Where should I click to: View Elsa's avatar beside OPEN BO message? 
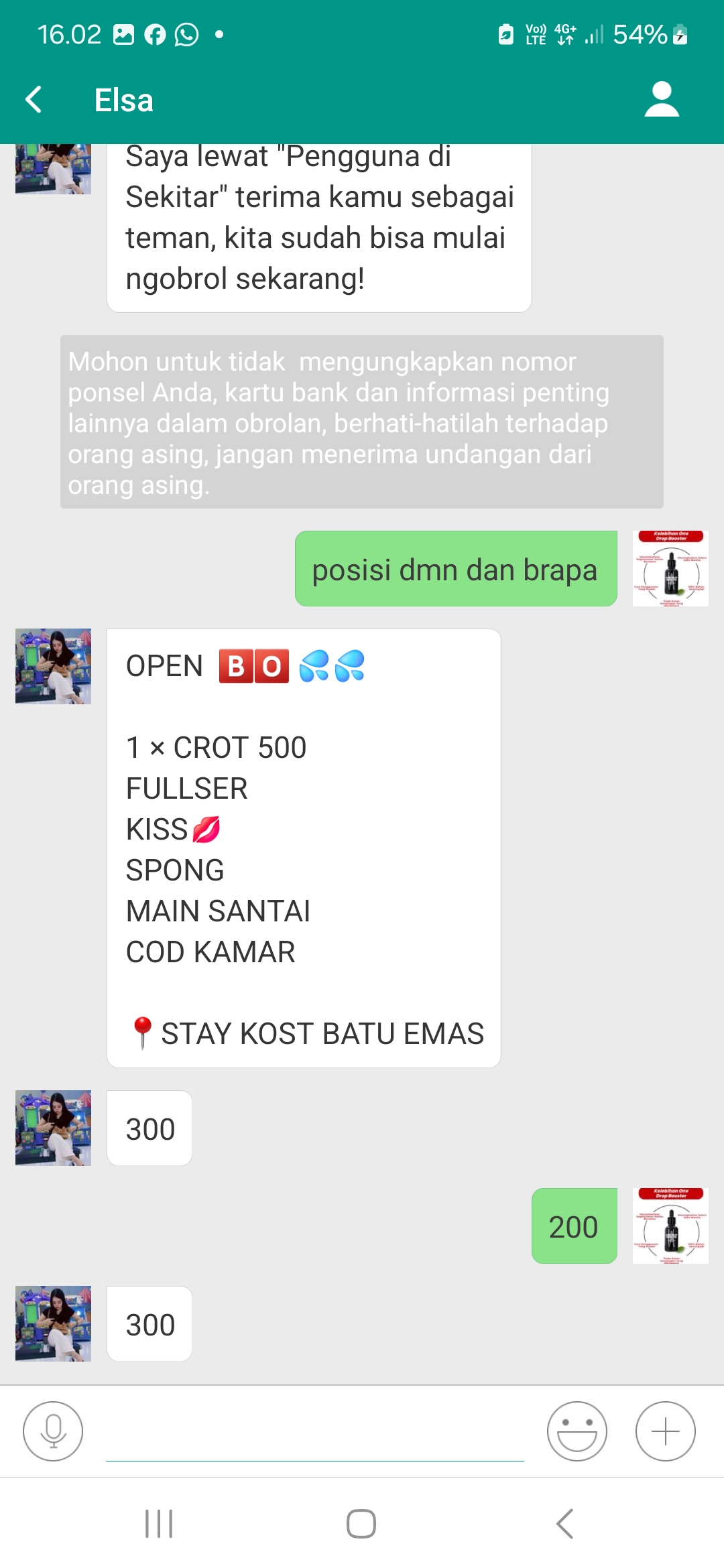pos(53,666)
